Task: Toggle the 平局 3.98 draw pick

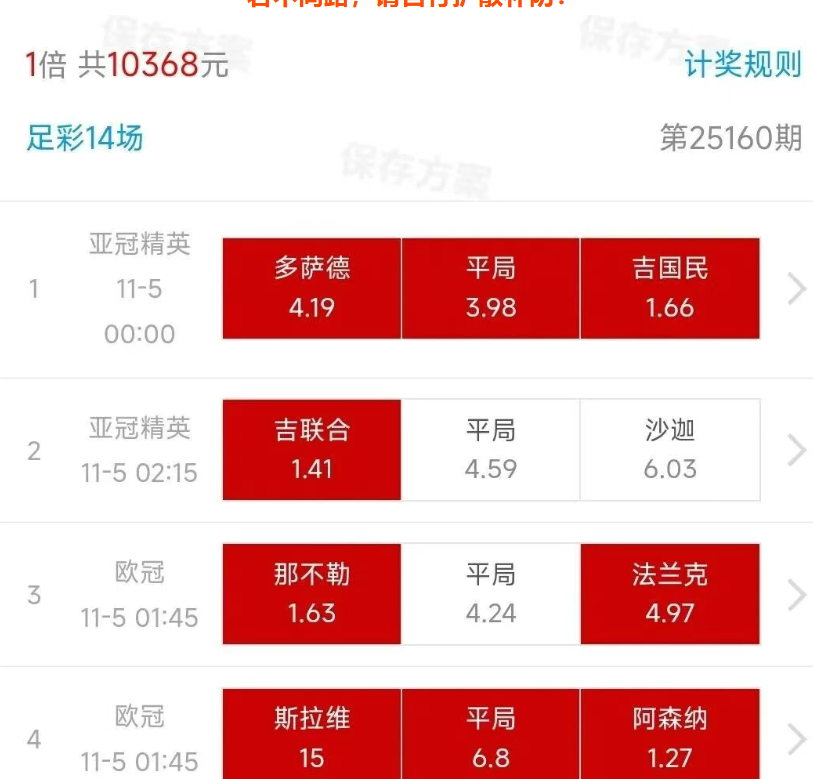Action: (491, 288)
